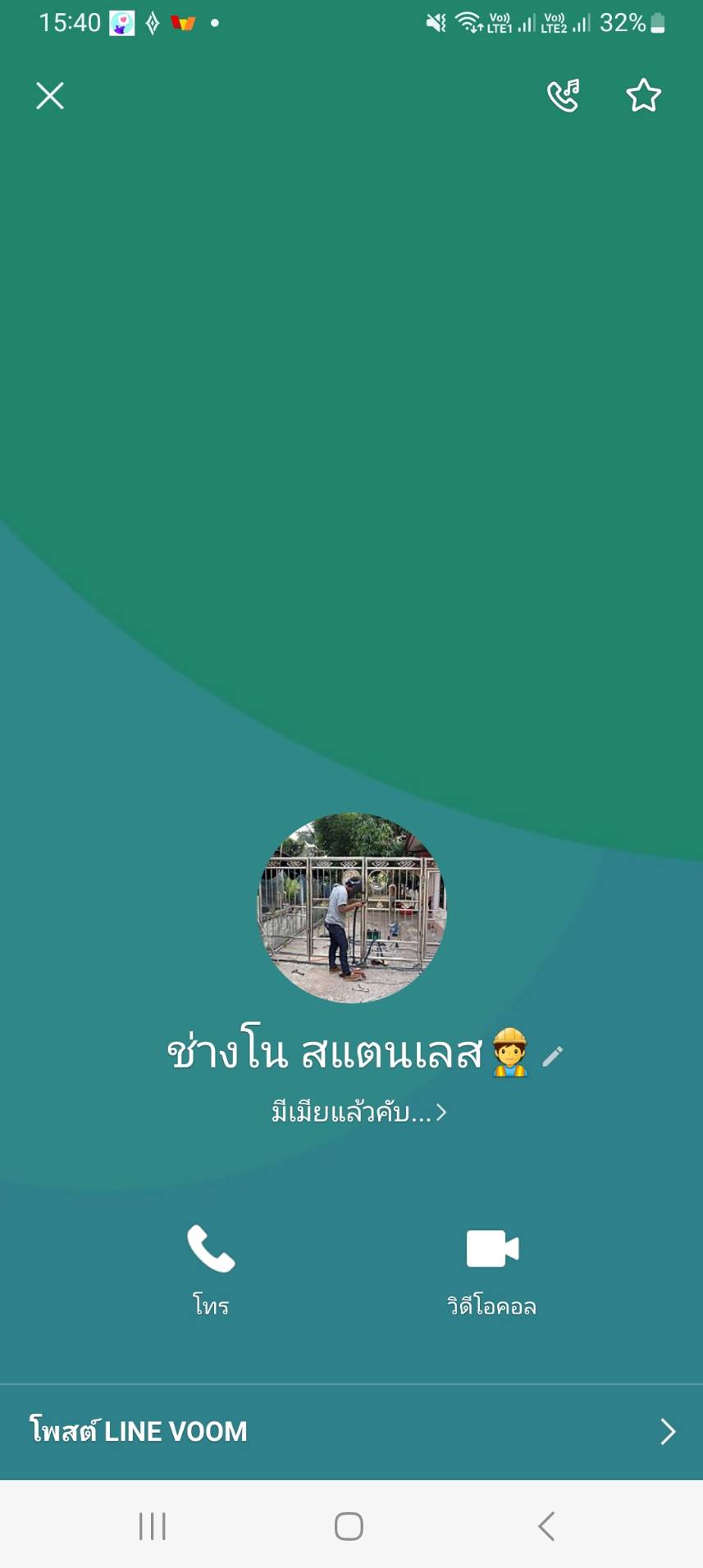The height and width of the screenshot is (1568, 703).
Task: Edit the contact's display name
Action: click(553, 1056)
